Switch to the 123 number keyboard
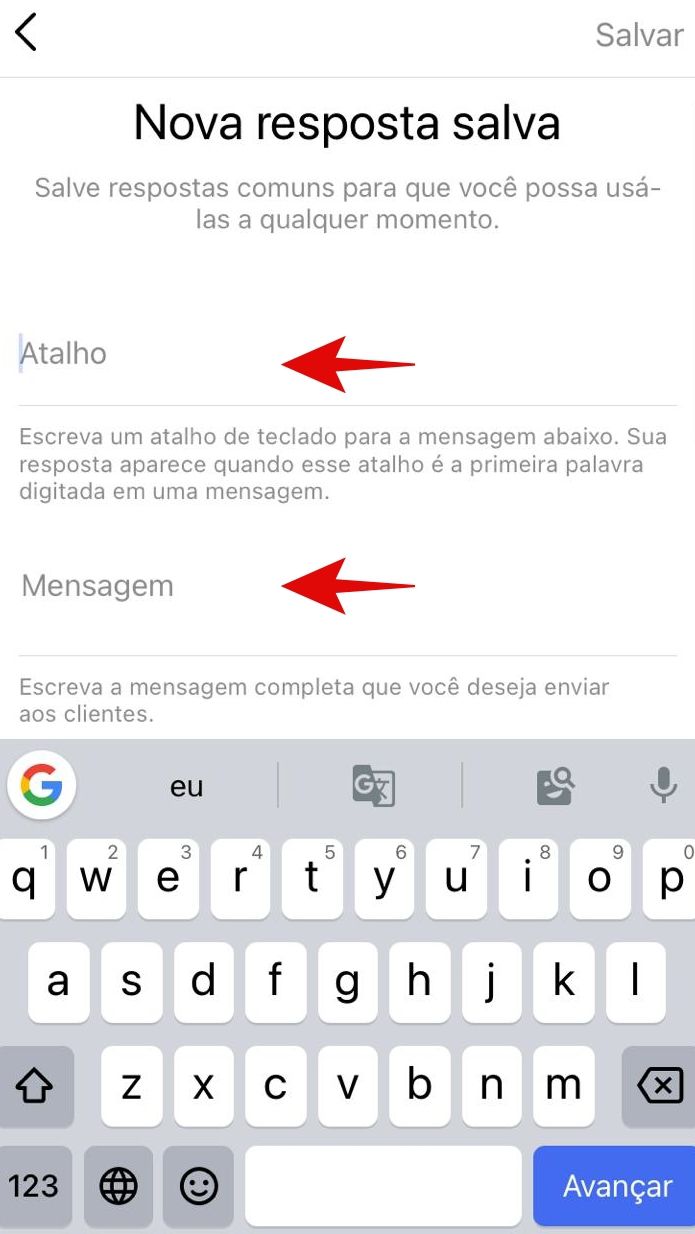The image size is (695, 1234). pyautogui.click(x=34, y=1186)
